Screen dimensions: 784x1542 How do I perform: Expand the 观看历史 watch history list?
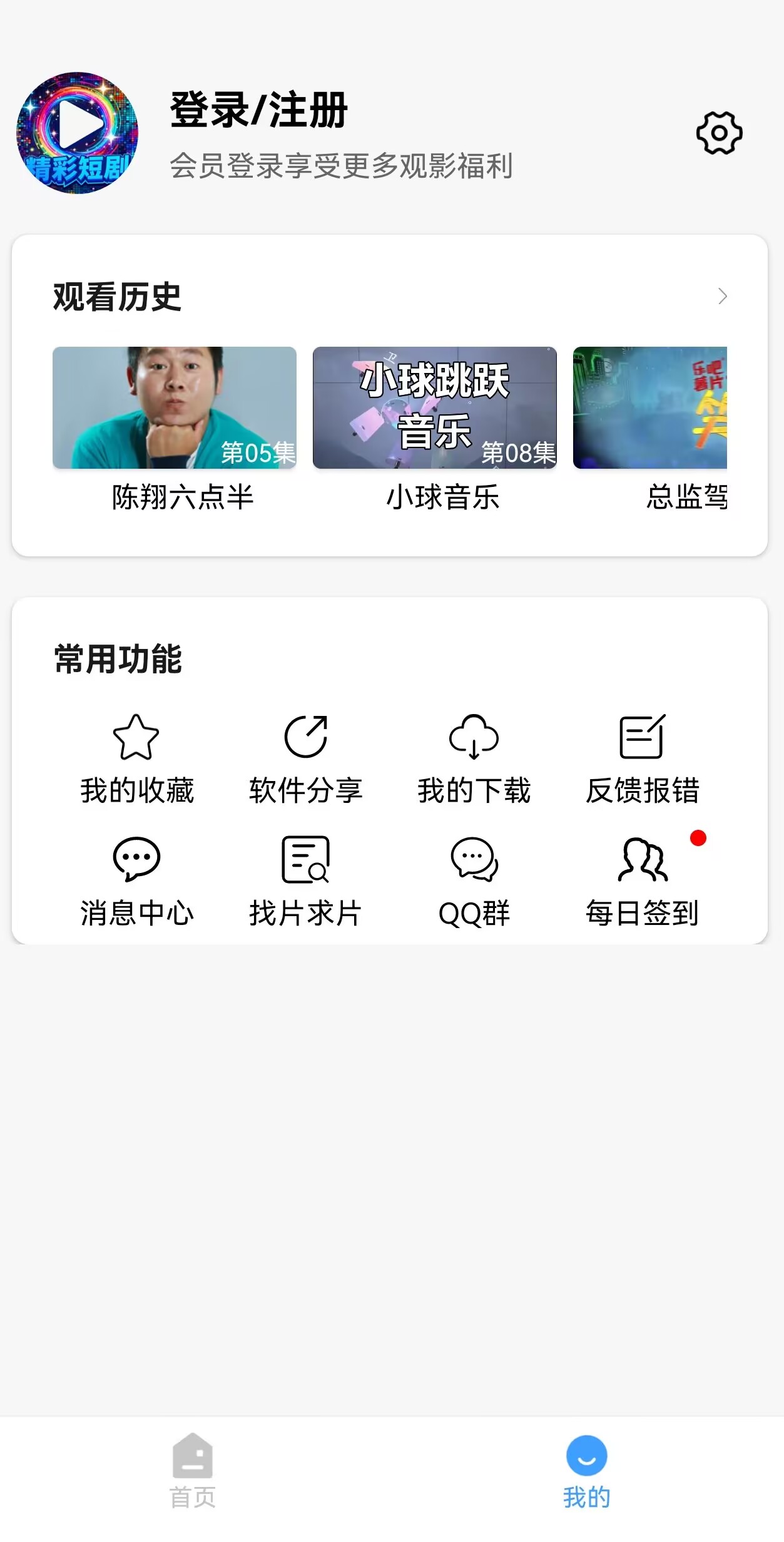[x=724, y=295]
